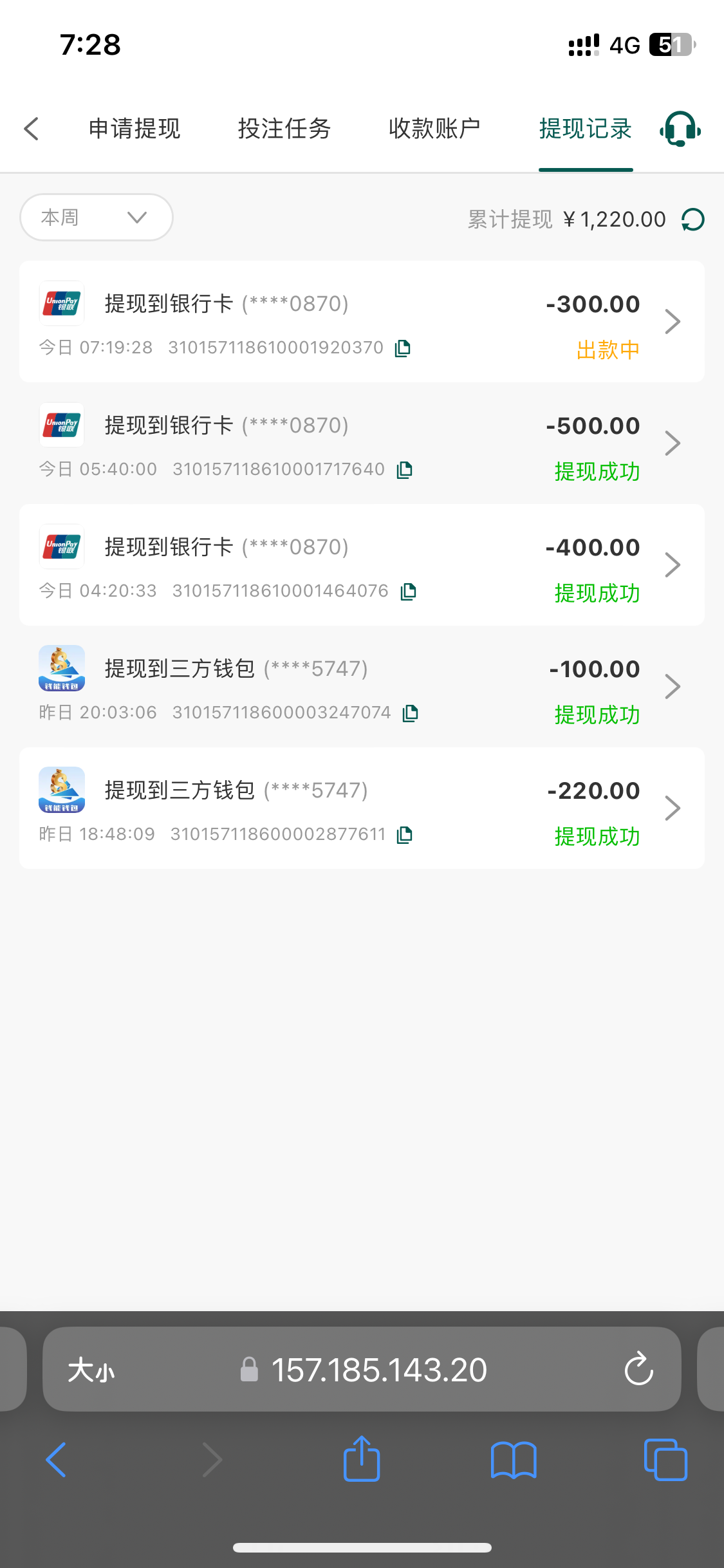
Task: Copy order number ending in 1920370
Action: tap(403, 348)
